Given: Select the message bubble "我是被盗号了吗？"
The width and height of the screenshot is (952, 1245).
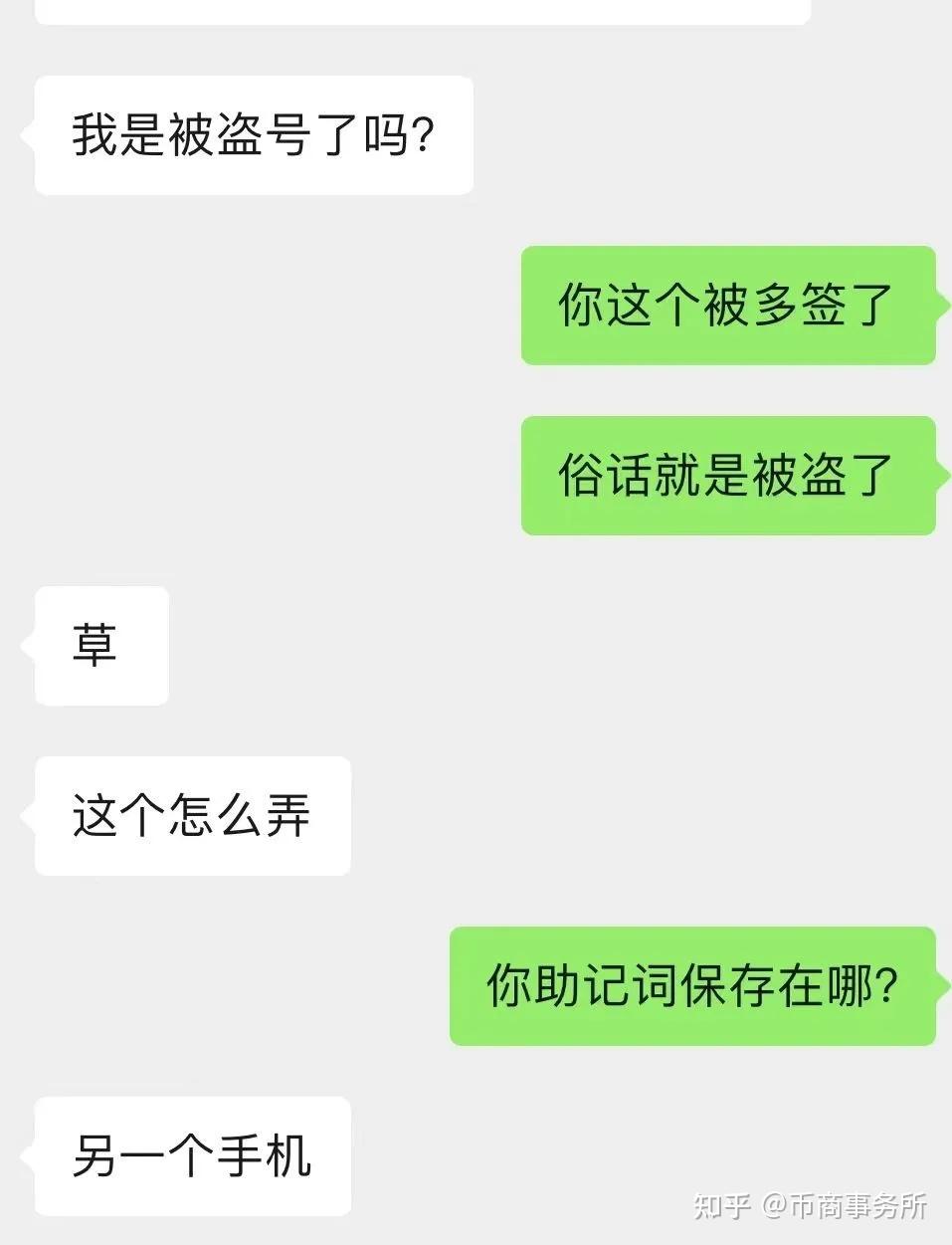Looking at the screenshot, I should coord(254,134).
